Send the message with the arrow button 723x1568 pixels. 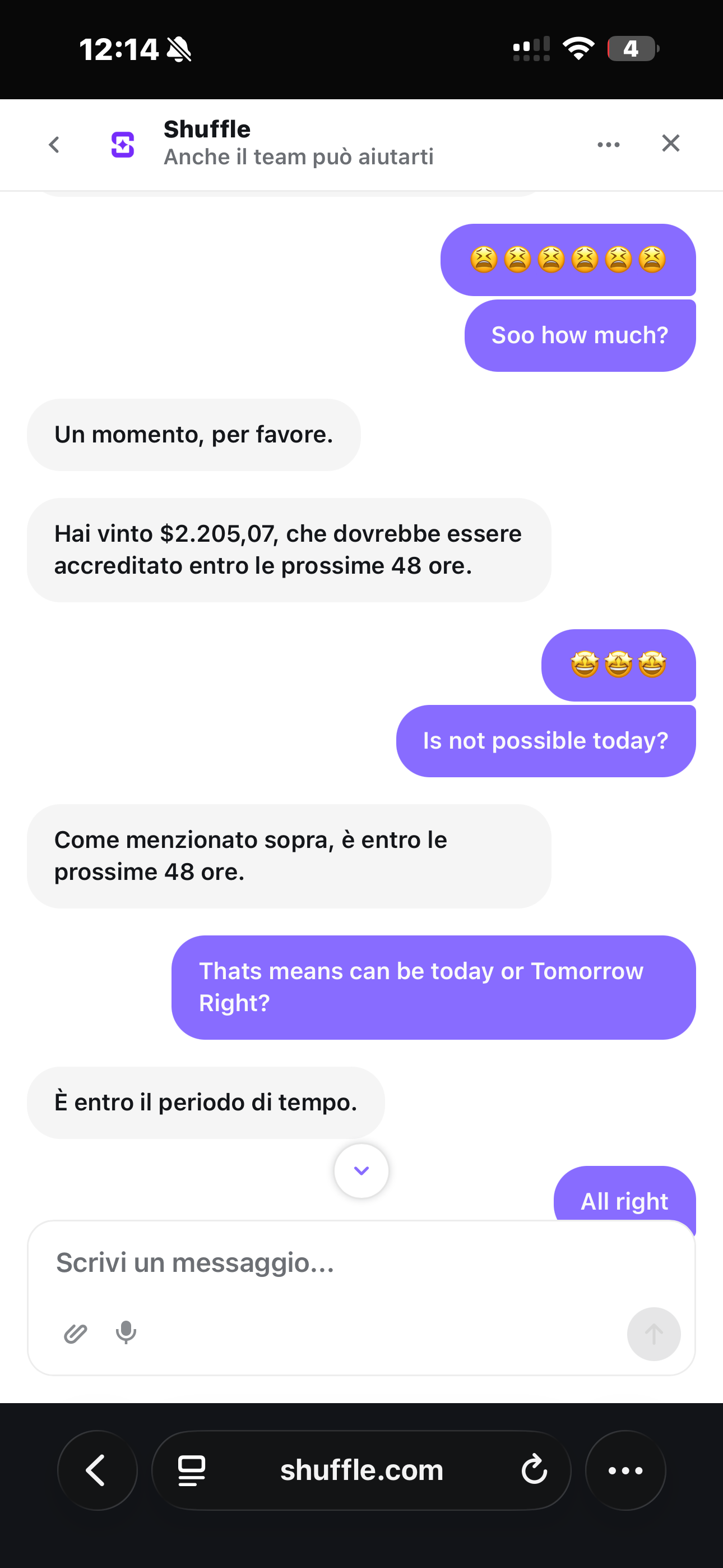654,1334
